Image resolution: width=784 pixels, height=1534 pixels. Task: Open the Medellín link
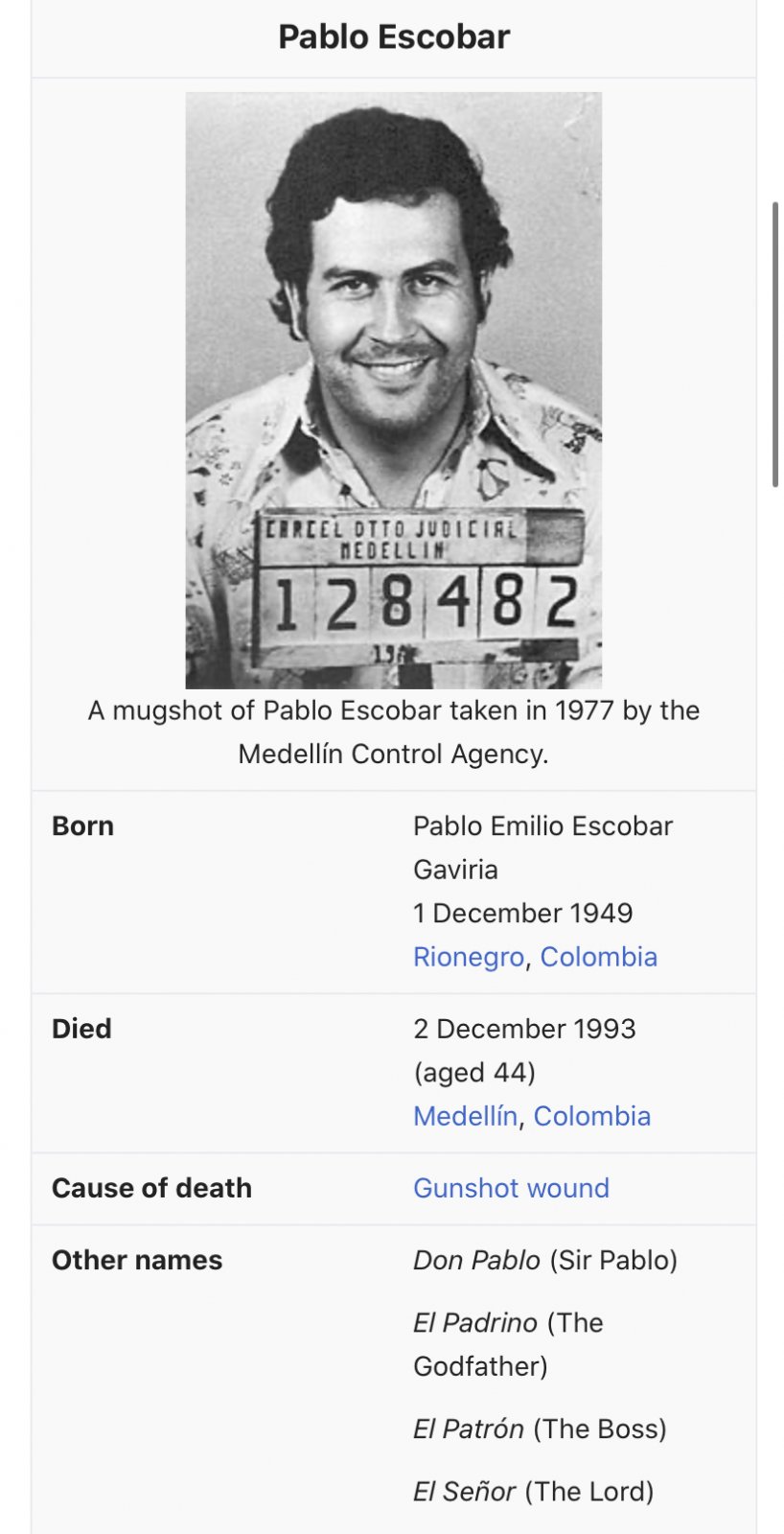pos(464,1116)
